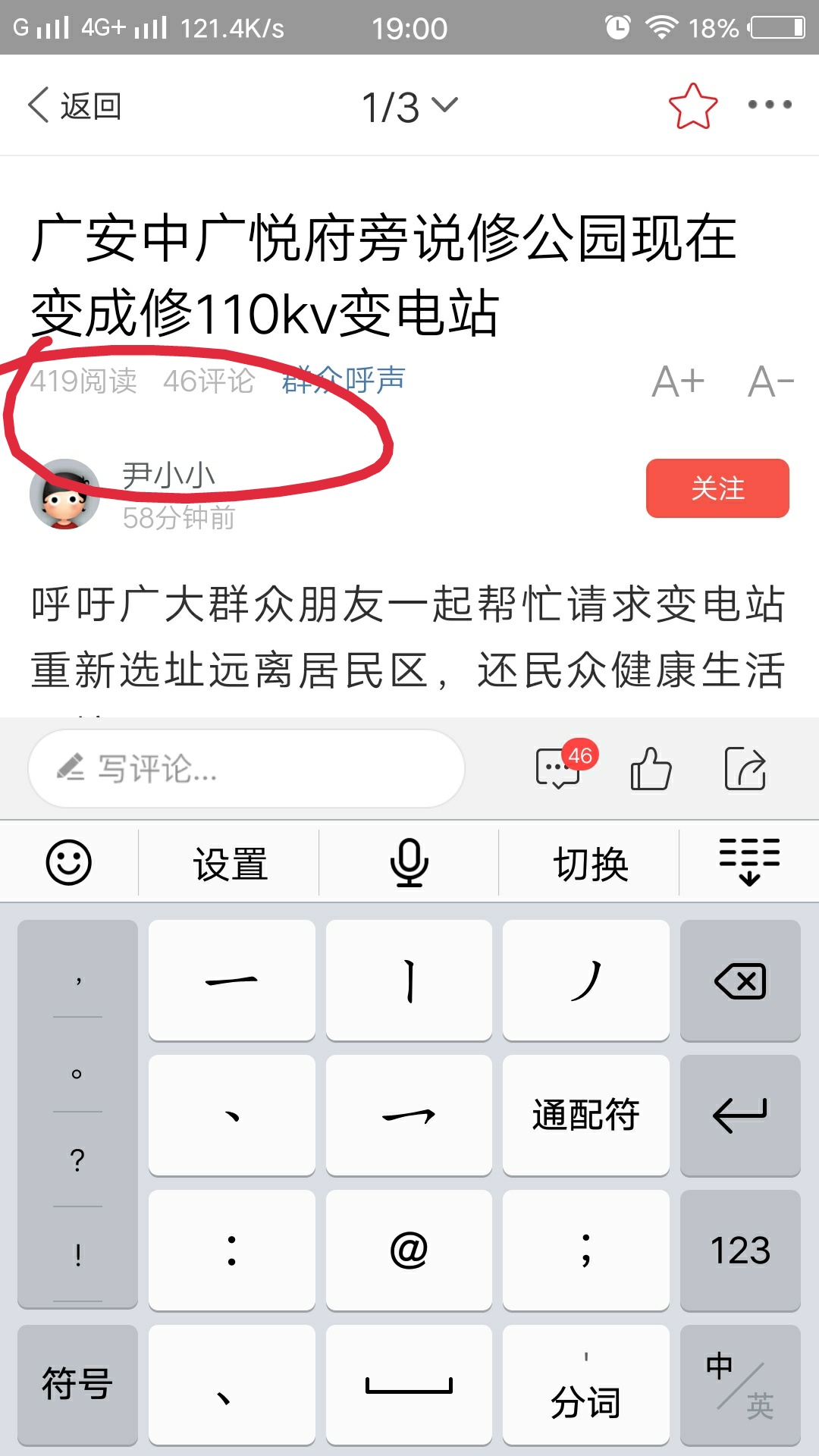Image resolution: width=819 pixels, height=1456 pixels.
Task: Open 尹小小's profile avatar
Action: pyautogui.click(x=64, y=494)
